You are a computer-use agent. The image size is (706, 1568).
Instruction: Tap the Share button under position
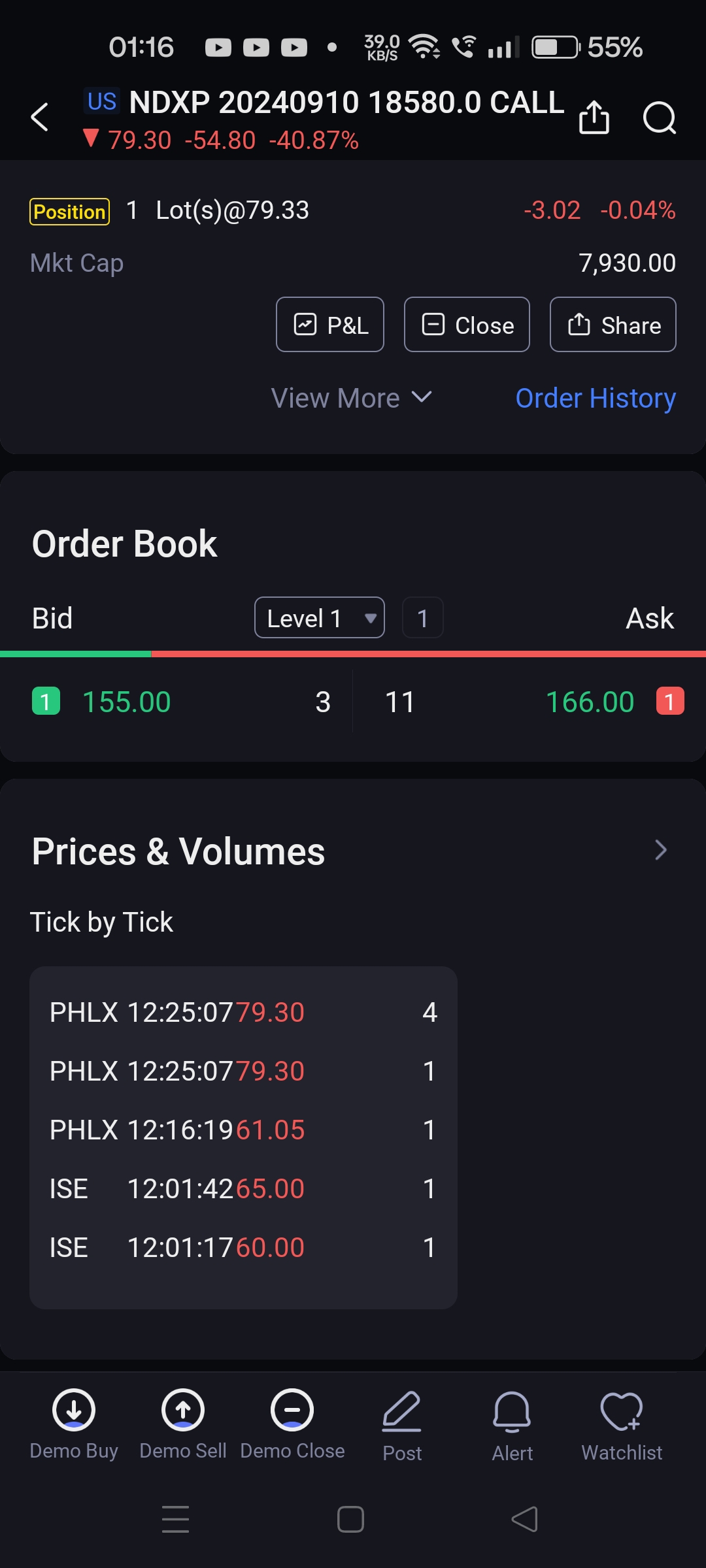coord(613,325)
